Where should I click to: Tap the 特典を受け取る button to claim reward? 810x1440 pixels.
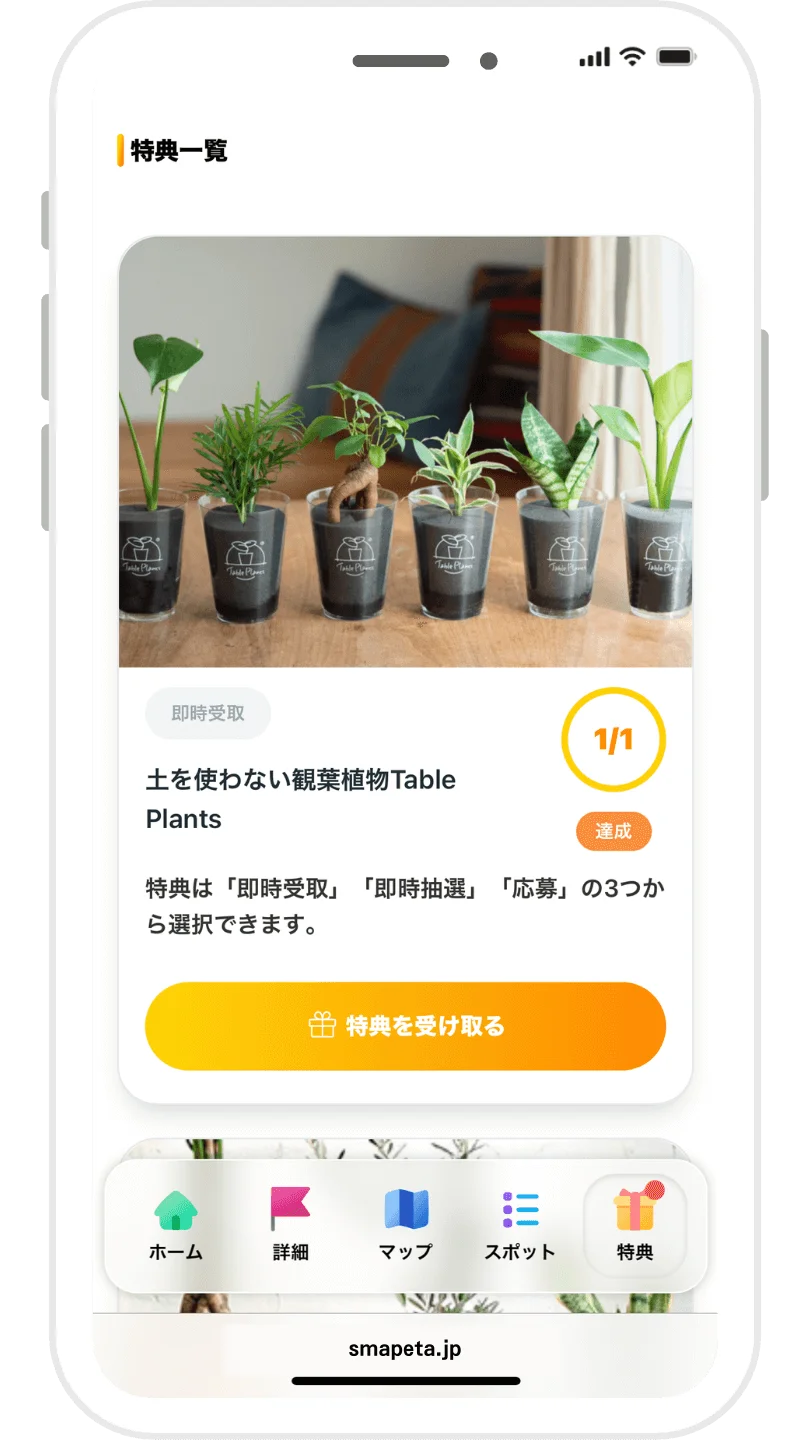(405, 1025)
